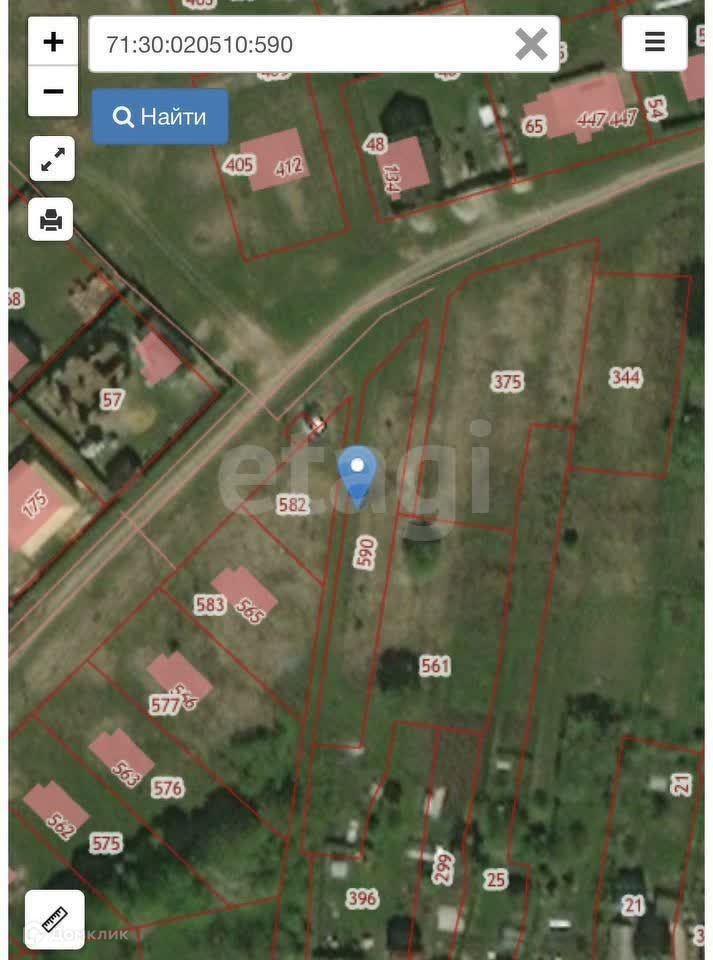Zoom in on the map
Screen dimensions: 713x960
click(x=53, y=42)
